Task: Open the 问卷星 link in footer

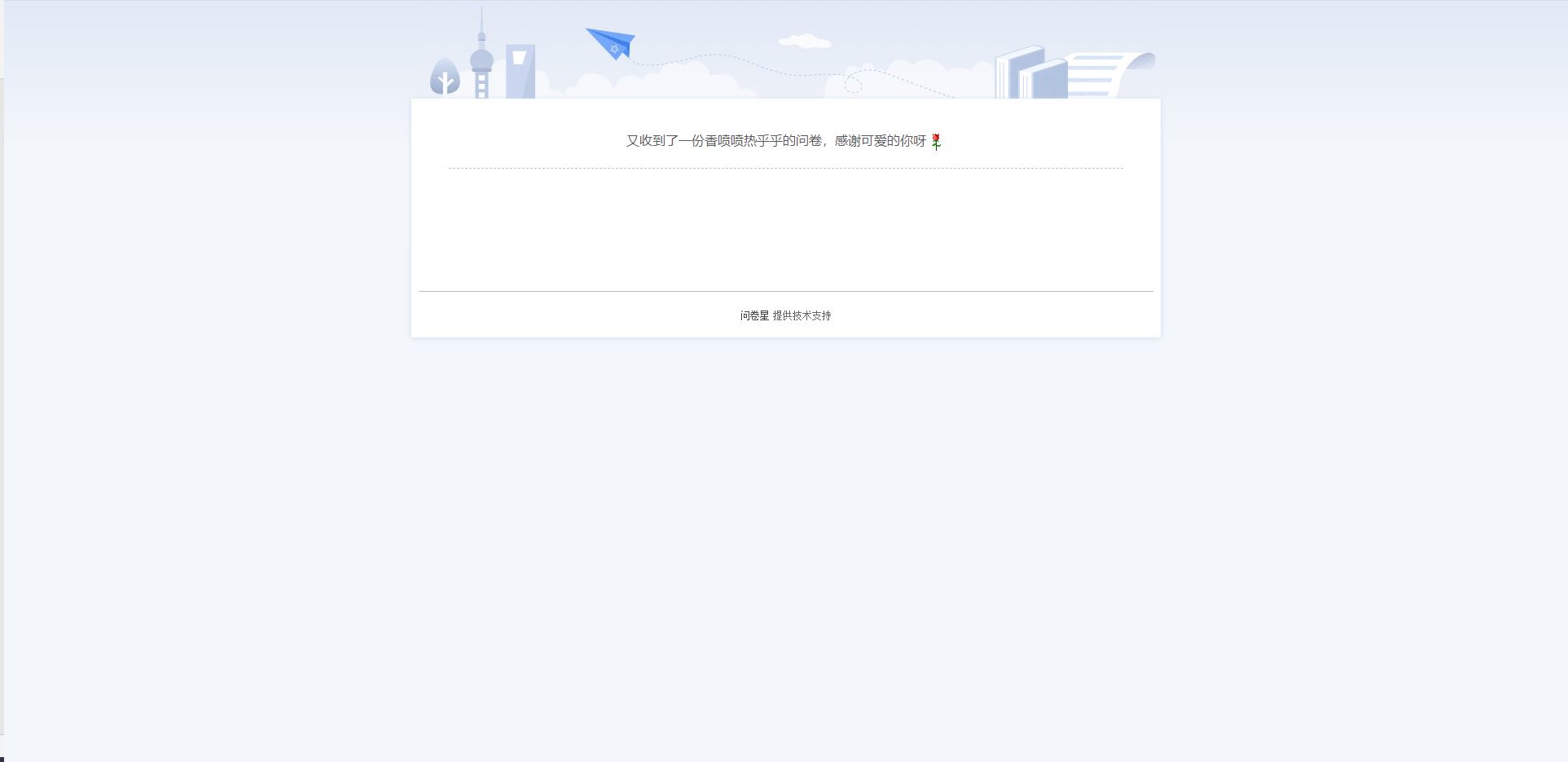Action: tap(754, 315)
